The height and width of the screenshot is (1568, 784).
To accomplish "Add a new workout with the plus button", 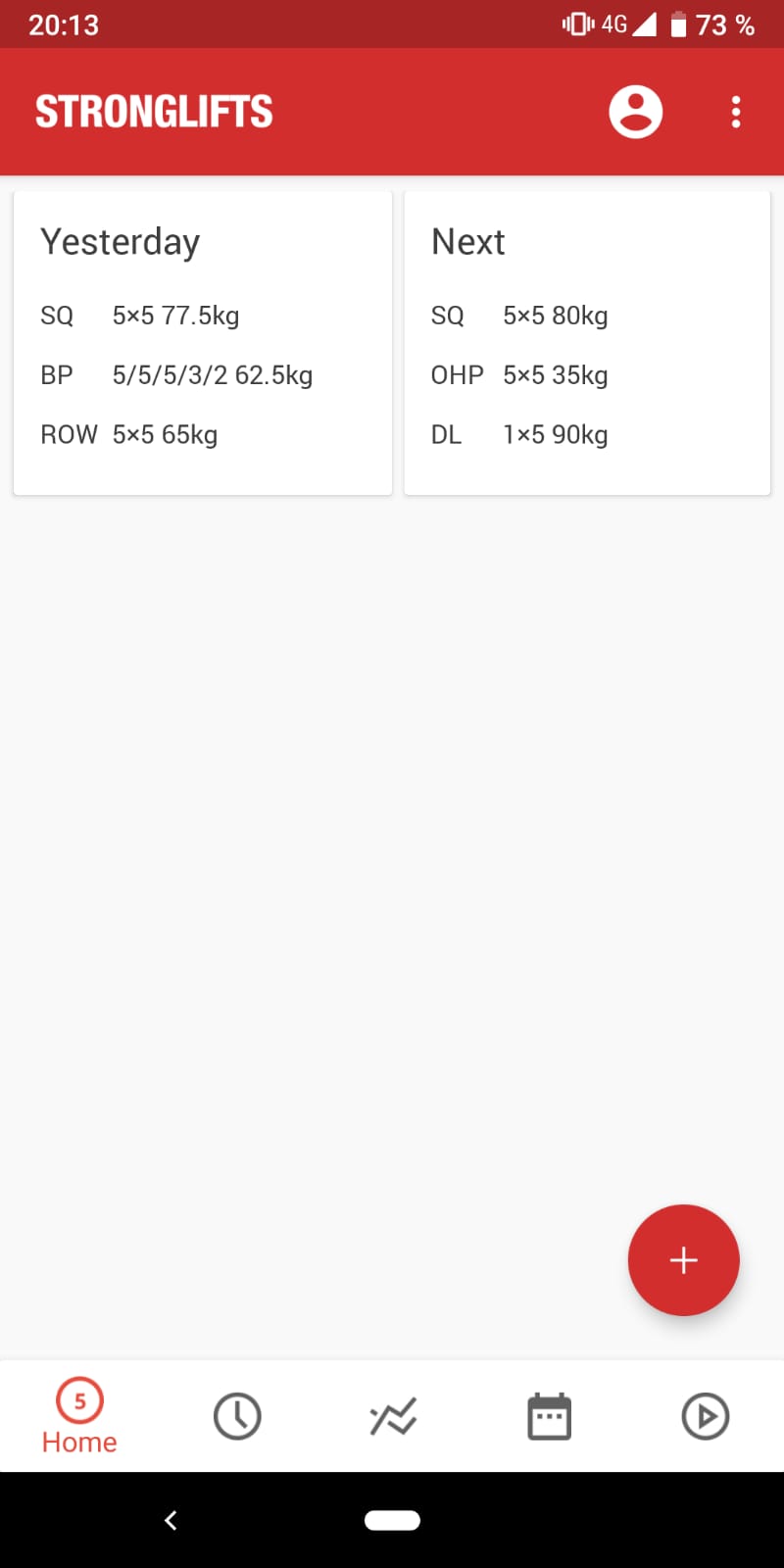I will click(683, 1259).
